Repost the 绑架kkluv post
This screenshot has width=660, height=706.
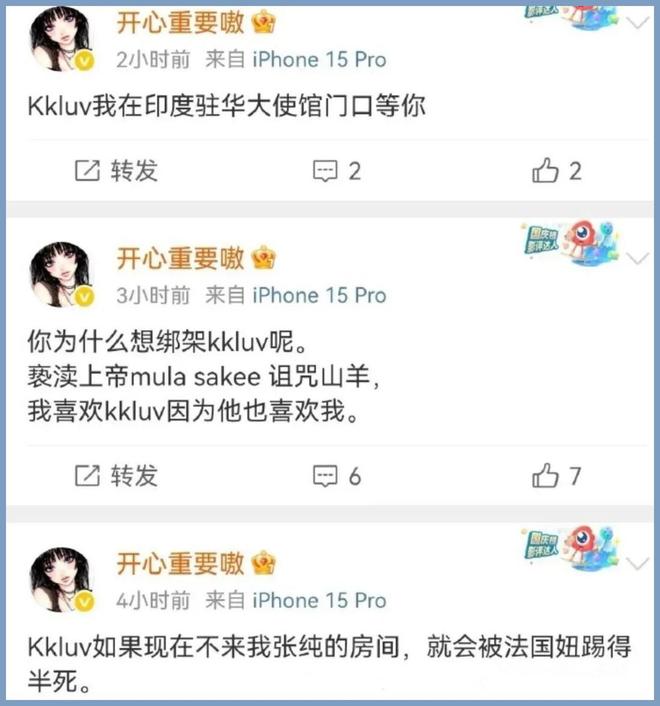click(117, 475)
